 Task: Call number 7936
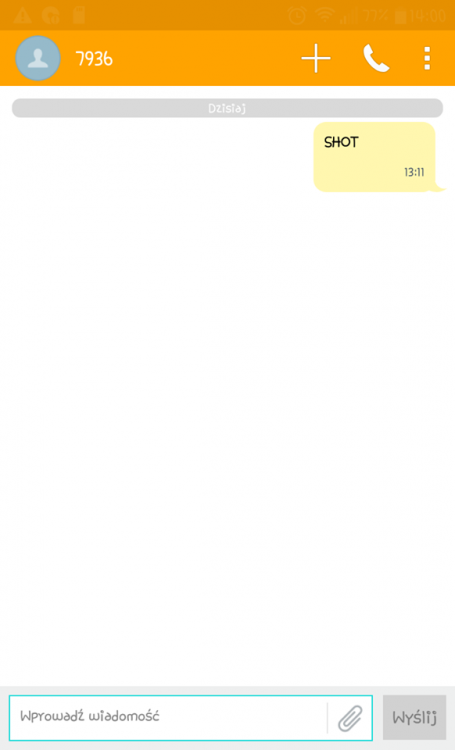pos(376,58)
